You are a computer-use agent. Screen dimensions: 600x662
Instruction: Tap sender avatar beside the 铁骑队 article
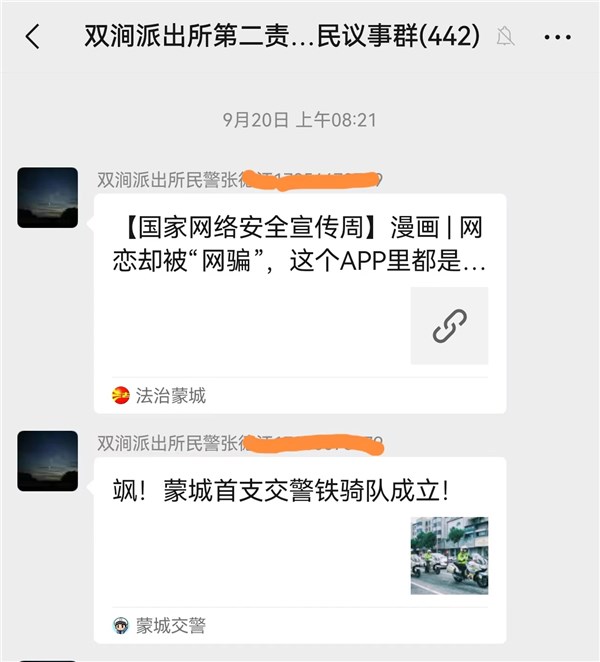coord(47,461)
